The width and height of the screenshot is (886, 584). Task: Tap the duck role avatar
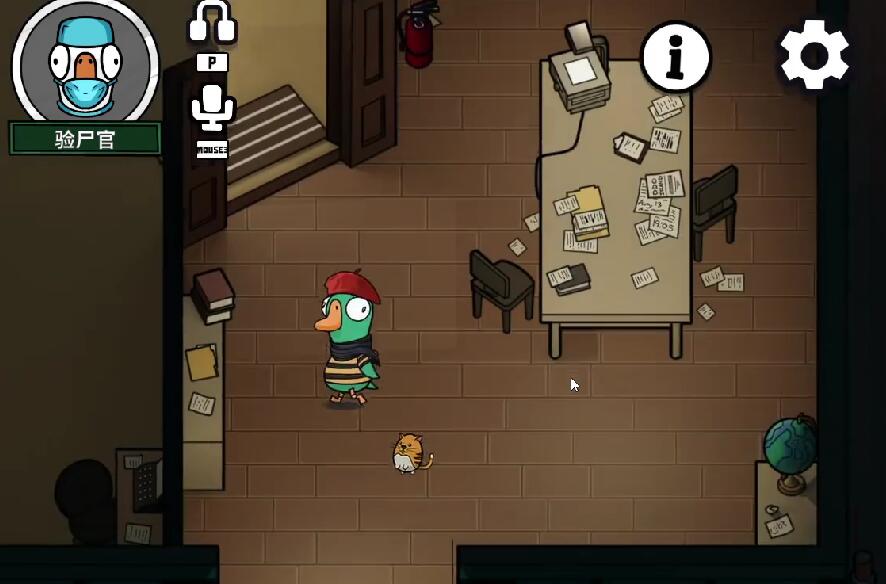85,64
